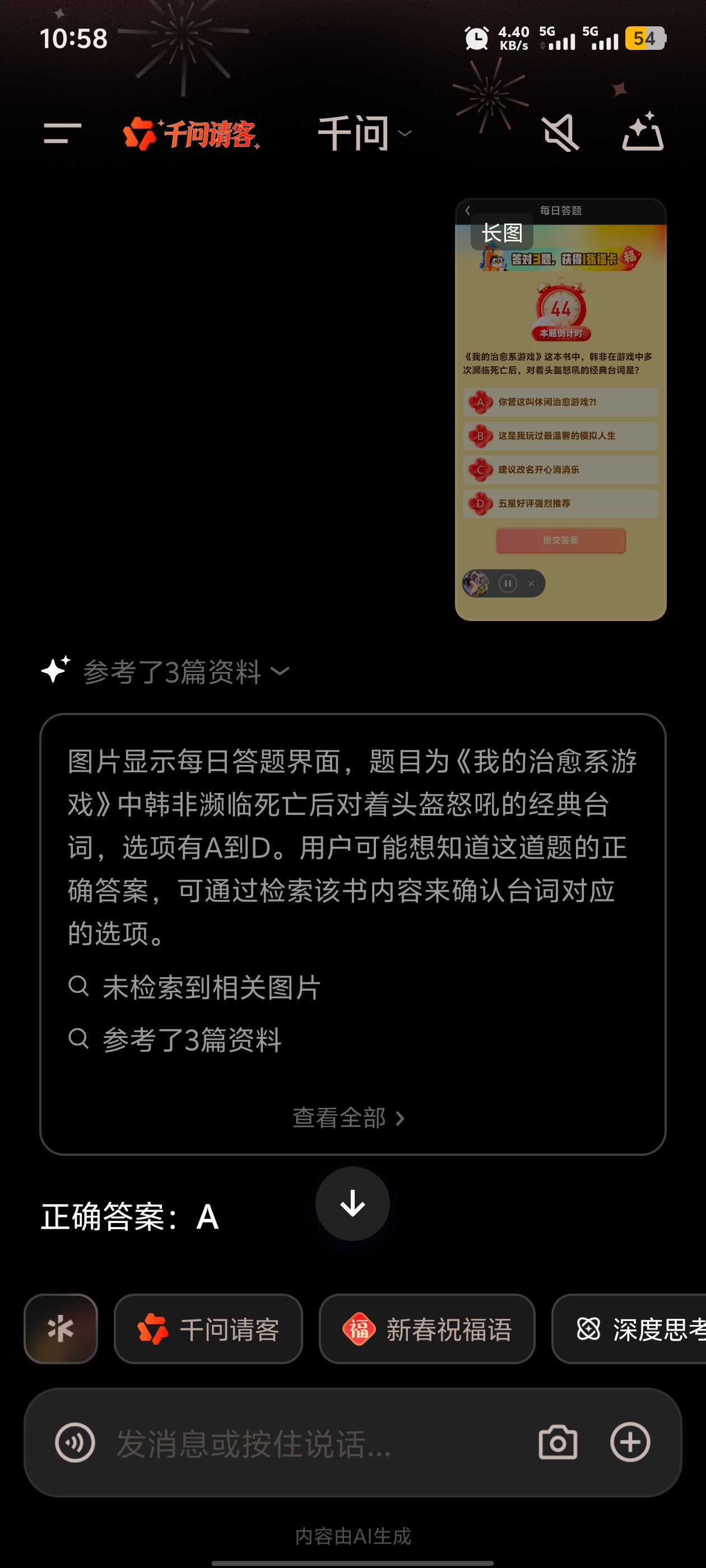Open the hamburger menu drawer
The height and width of the screenshot is (1568, 706).
pos(62,133)
